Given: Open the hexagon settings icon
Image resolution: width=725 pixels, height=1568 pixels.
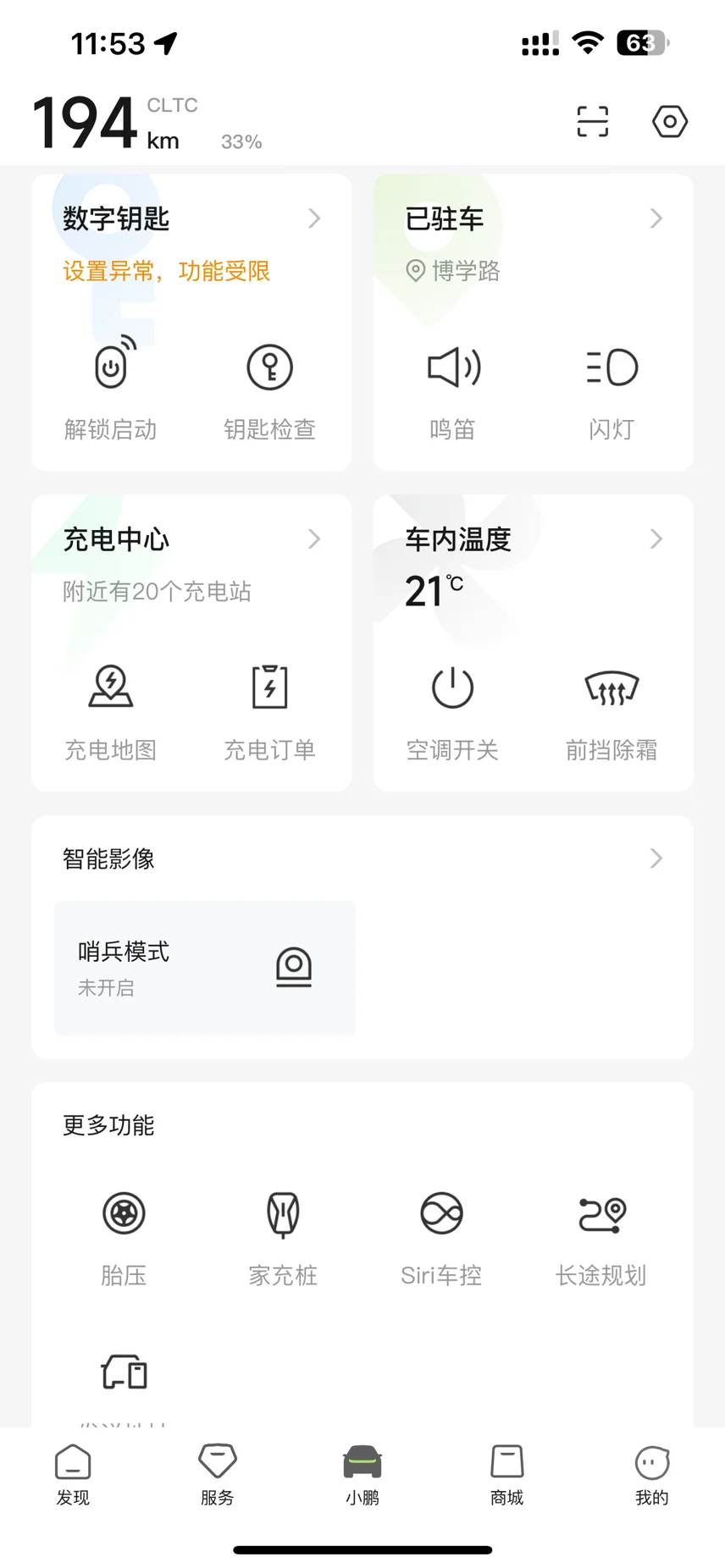Looking at the screenshot, I should 670,121.
